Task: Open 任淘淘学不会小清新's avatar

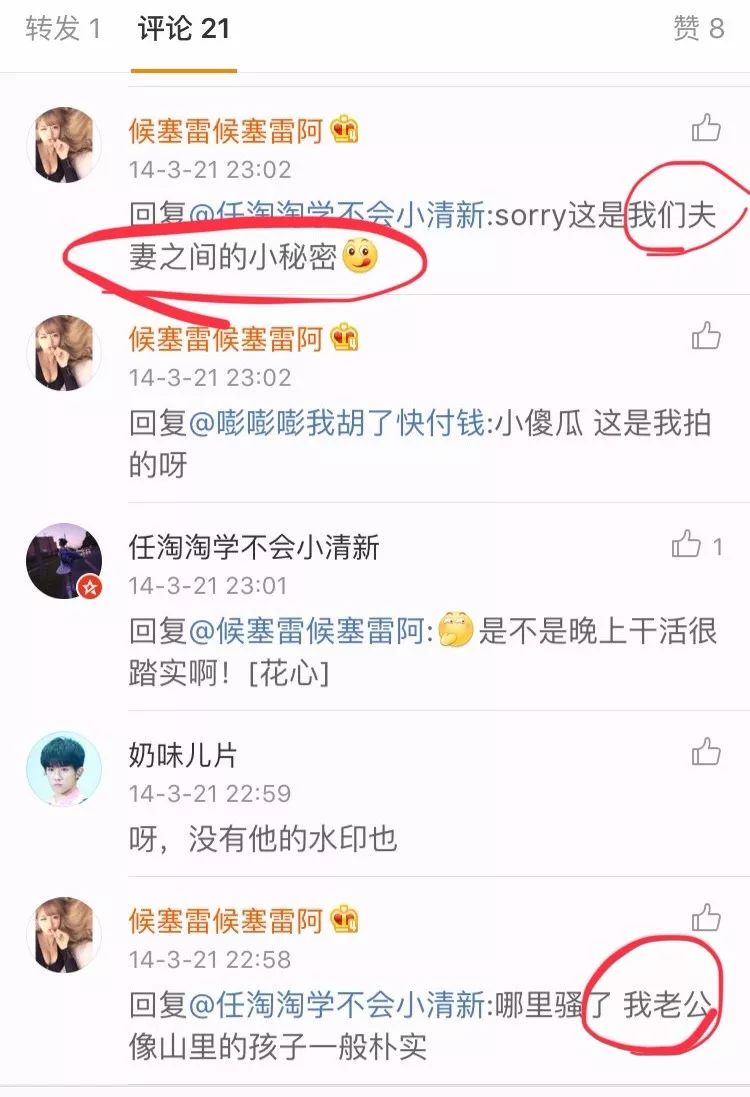Action: pyautogui.click(x=63, y=560)
